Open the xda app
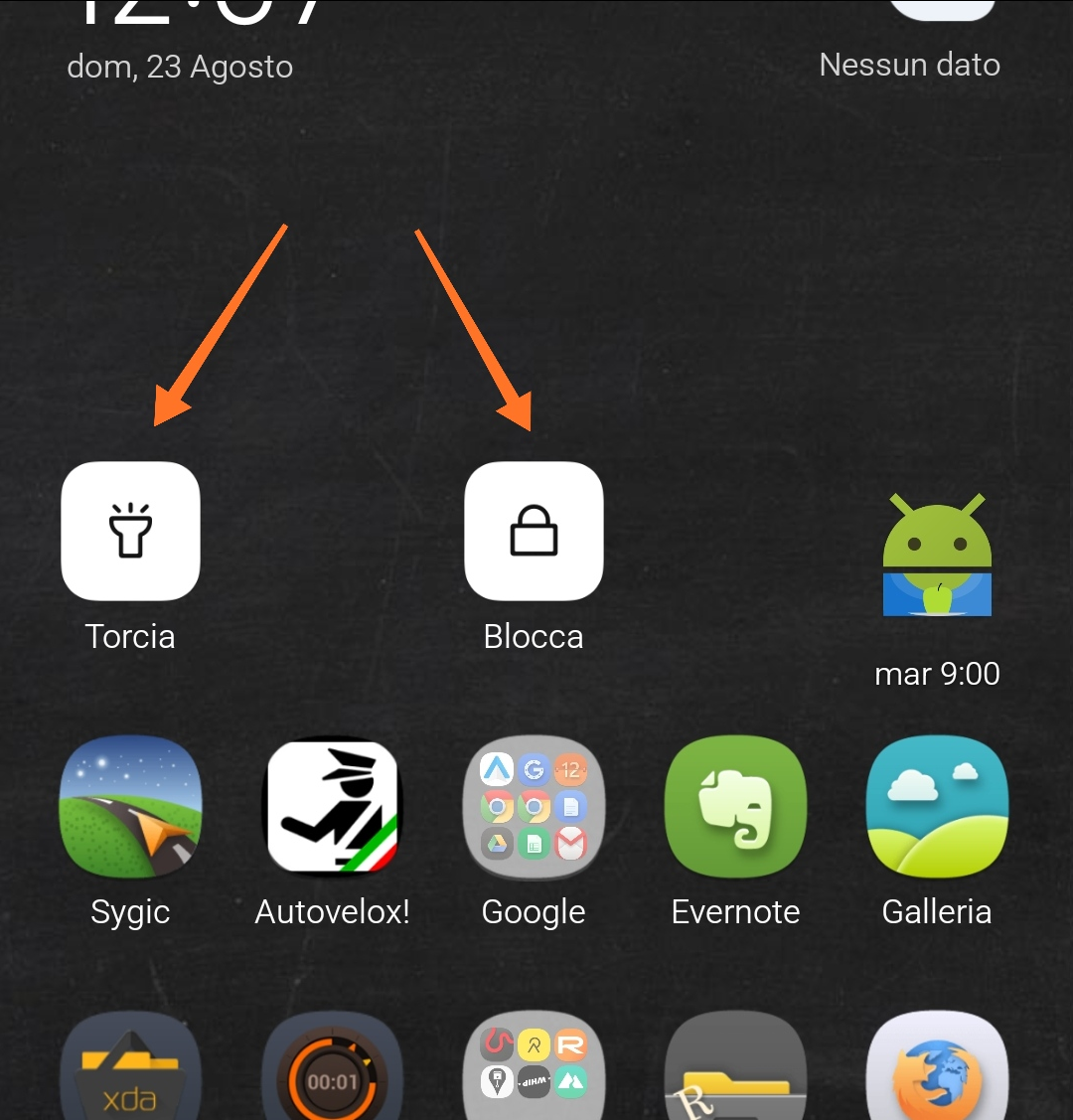 click(x=130, y=1073)
